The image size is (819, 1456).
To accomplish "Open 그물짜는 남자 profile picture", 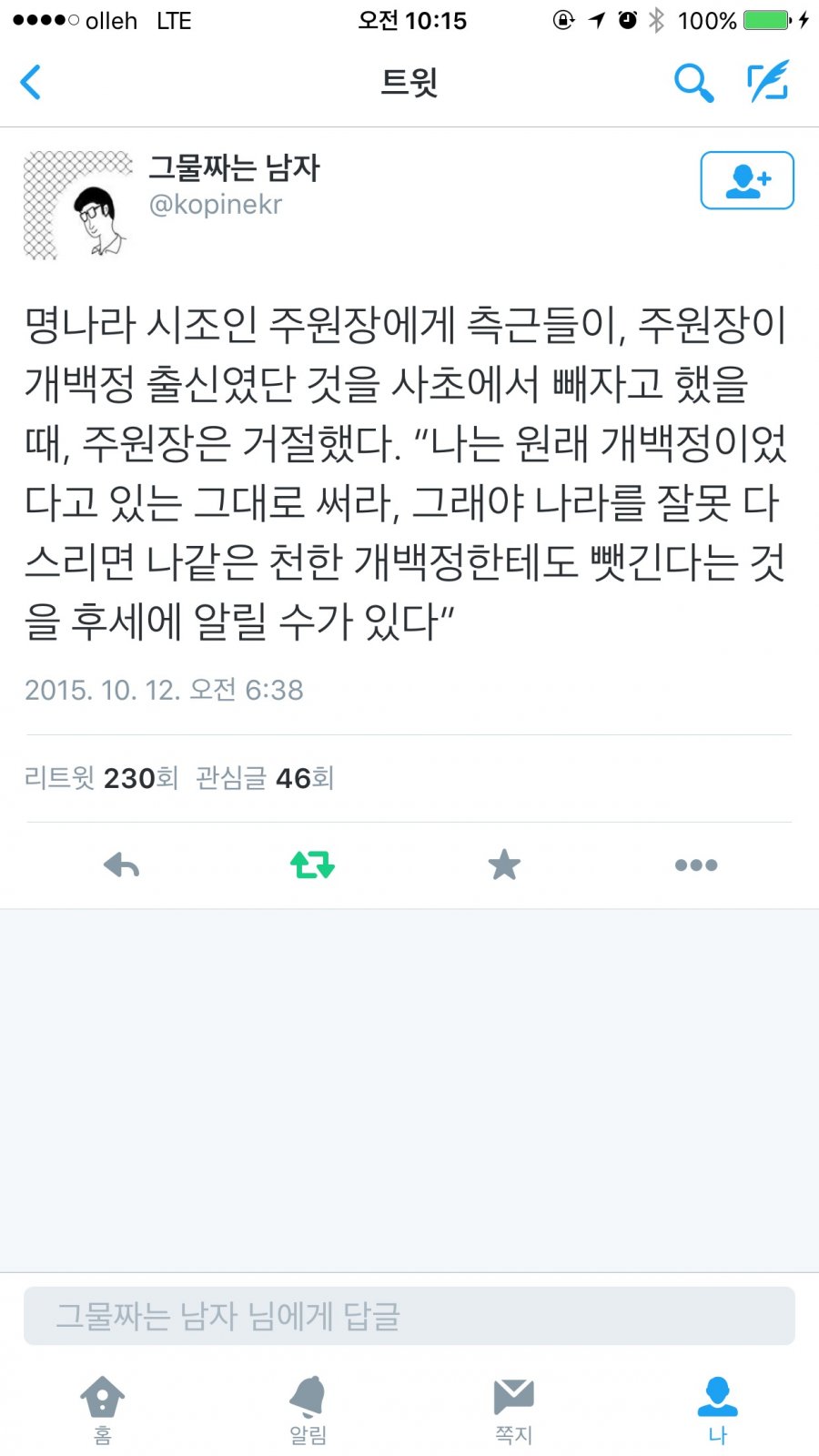I will [x=77, y=206].
